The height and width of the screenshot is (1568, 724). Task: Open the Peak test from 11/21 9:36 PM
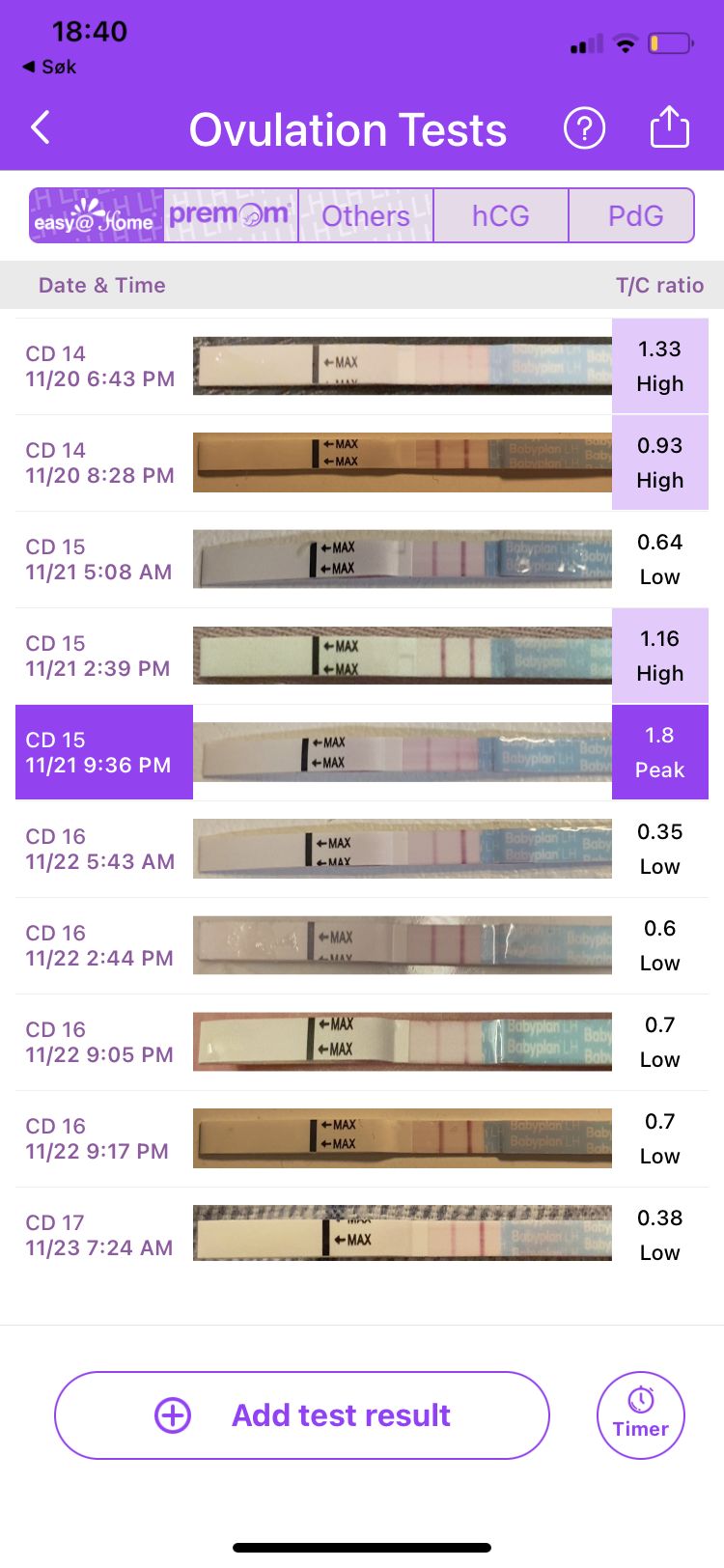(x=362, y=753)
